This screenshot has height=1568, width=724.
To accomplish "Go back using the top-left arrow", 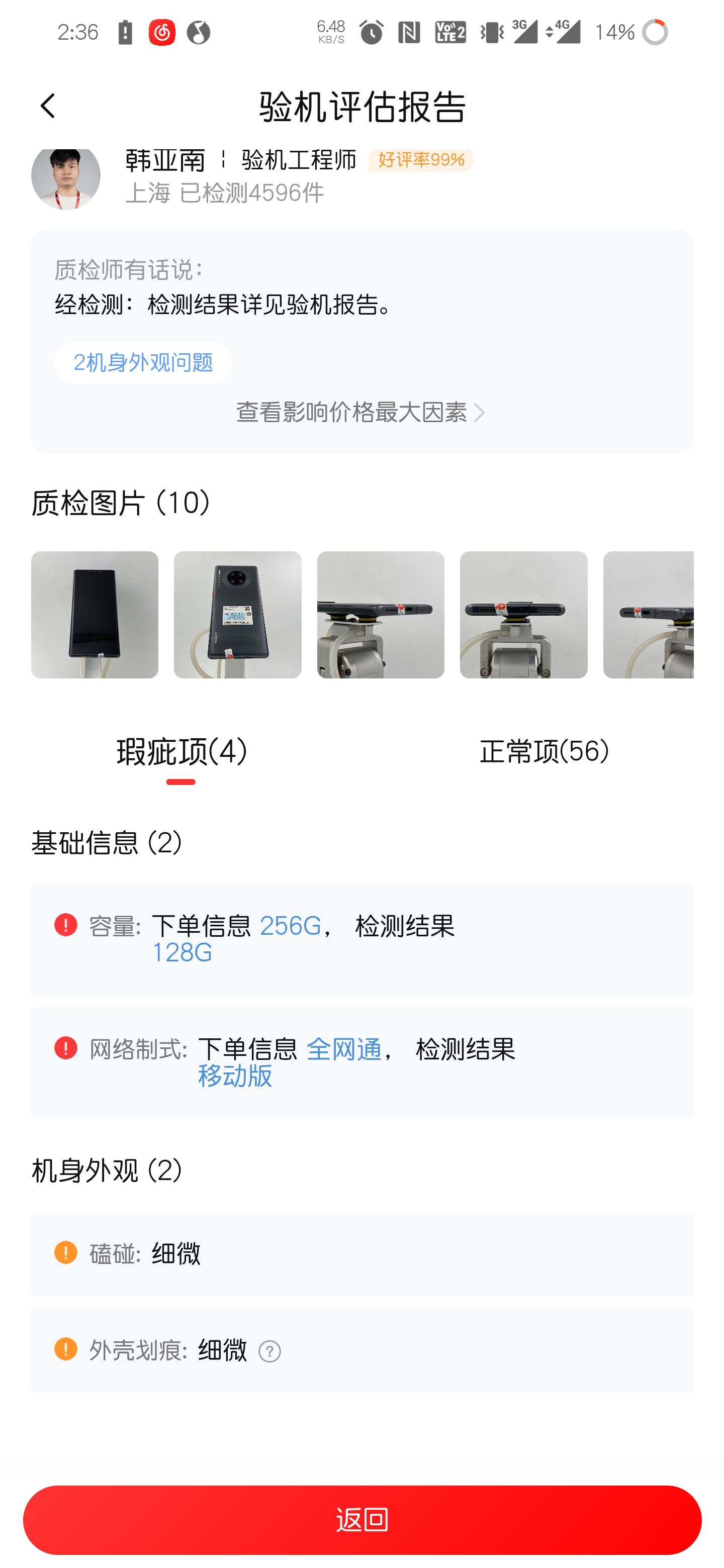I will pos(48,105).
